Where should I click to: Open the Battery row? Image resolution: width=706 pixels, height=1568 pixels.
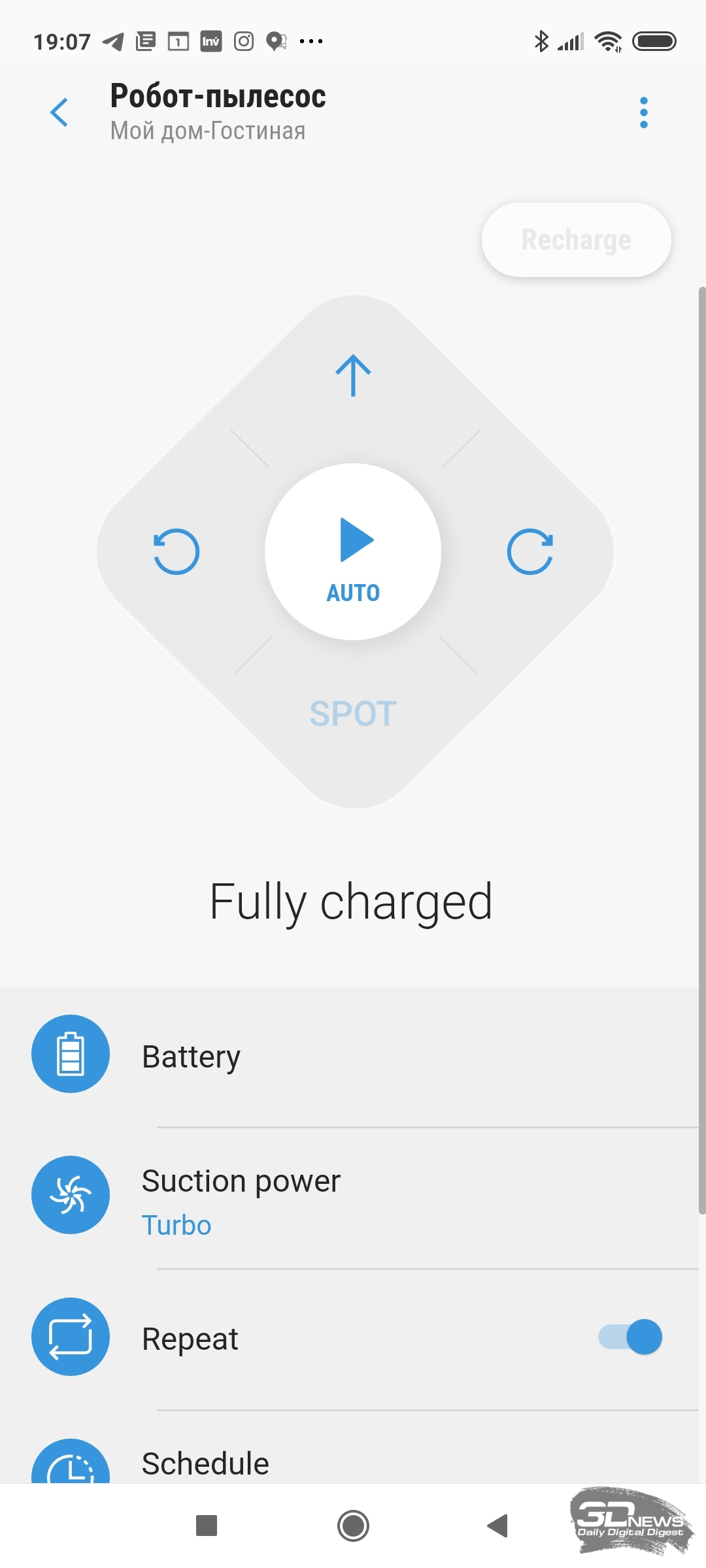click(x=353, y=1056)
